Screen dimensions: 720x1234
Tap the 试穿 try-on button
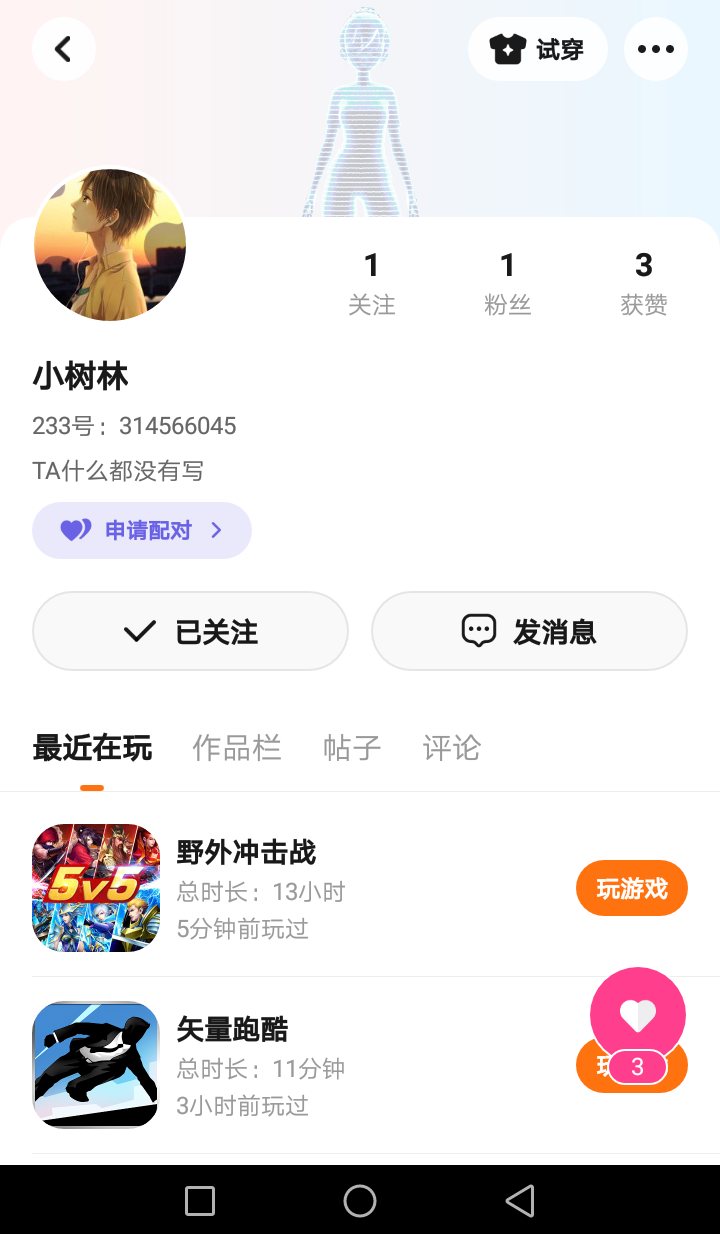[538, 49]
